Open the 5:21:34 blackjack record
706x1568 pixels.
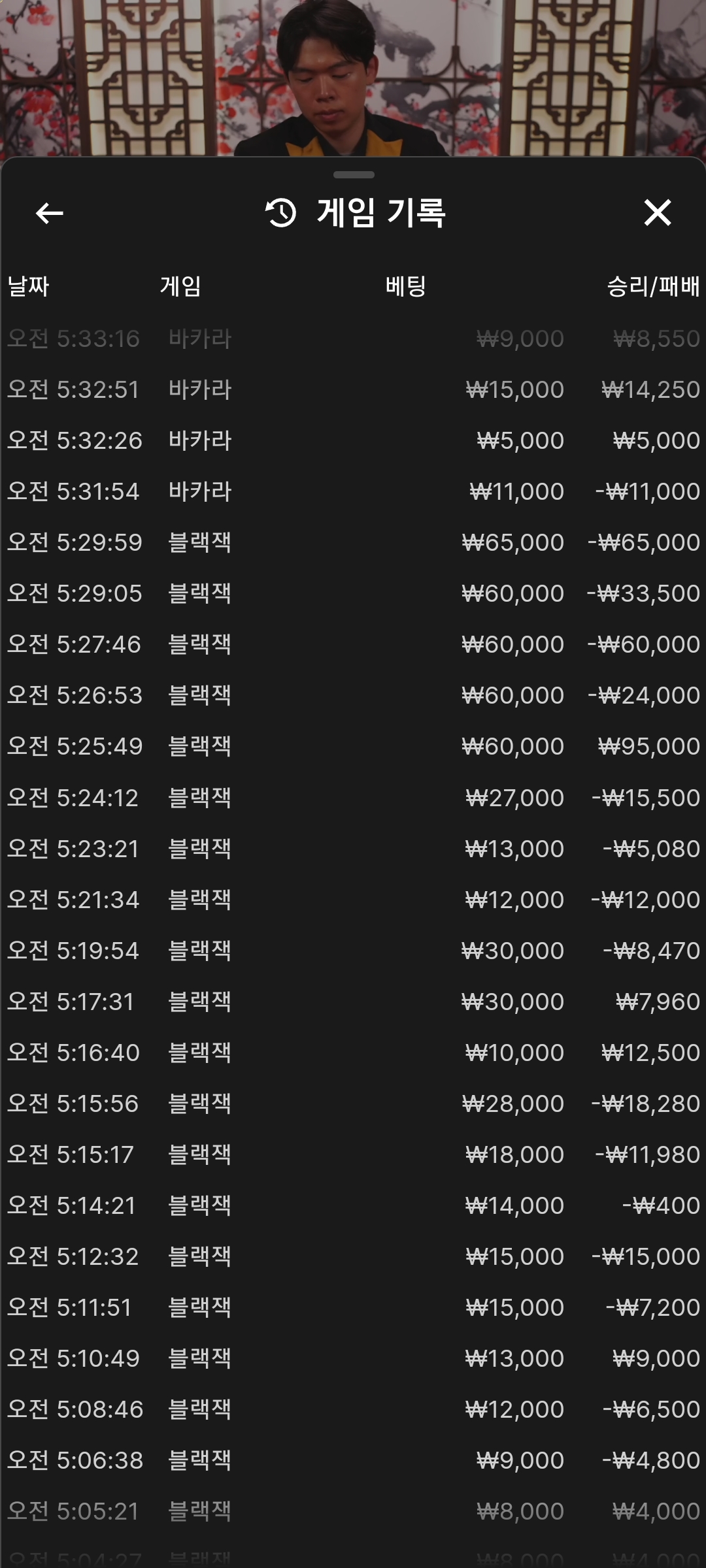click(353, 900)
